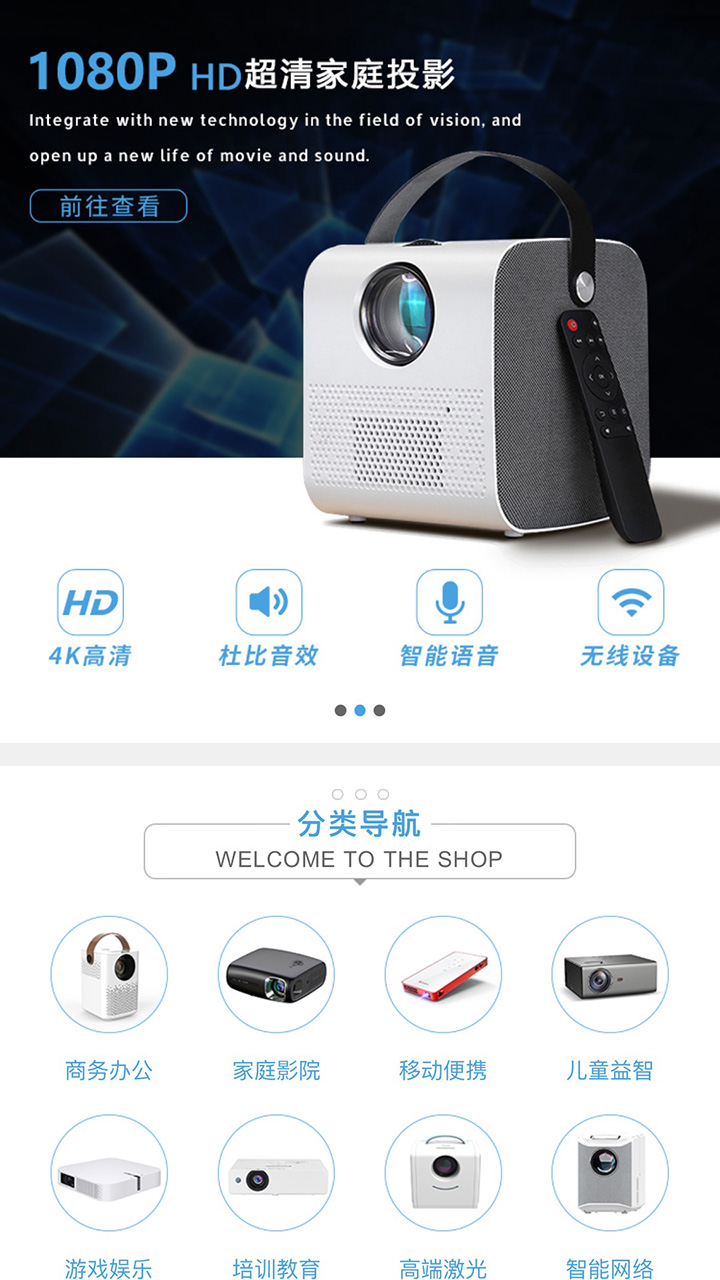The width and height of the screenshot is (720, 1280).
Task: Tap the 前往查看 button on the banner
Action: (x=109, y=206)
